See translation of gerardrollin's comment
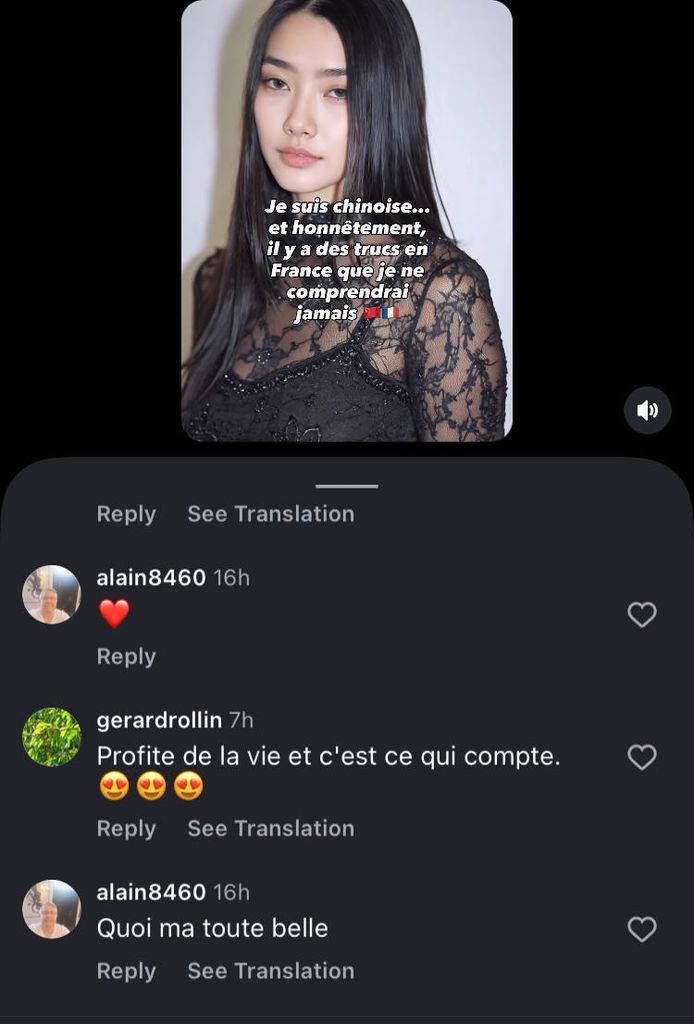The height and width of the screenshot is (1024, 694). click(270, 828)
